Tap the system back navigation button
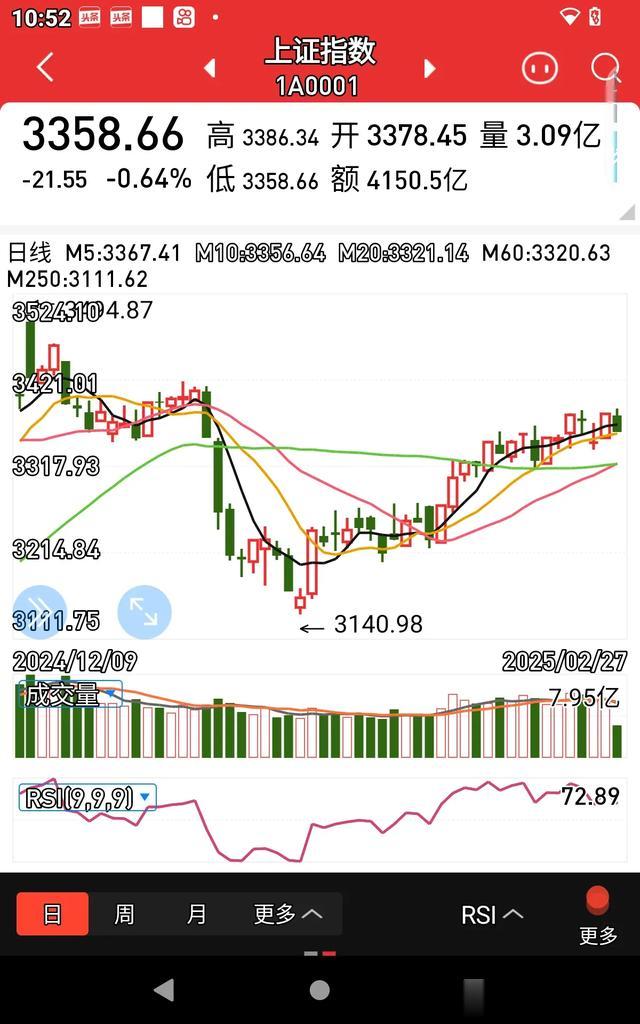The width and height of the screenshot is (640, 1024). tap(164, 990)
